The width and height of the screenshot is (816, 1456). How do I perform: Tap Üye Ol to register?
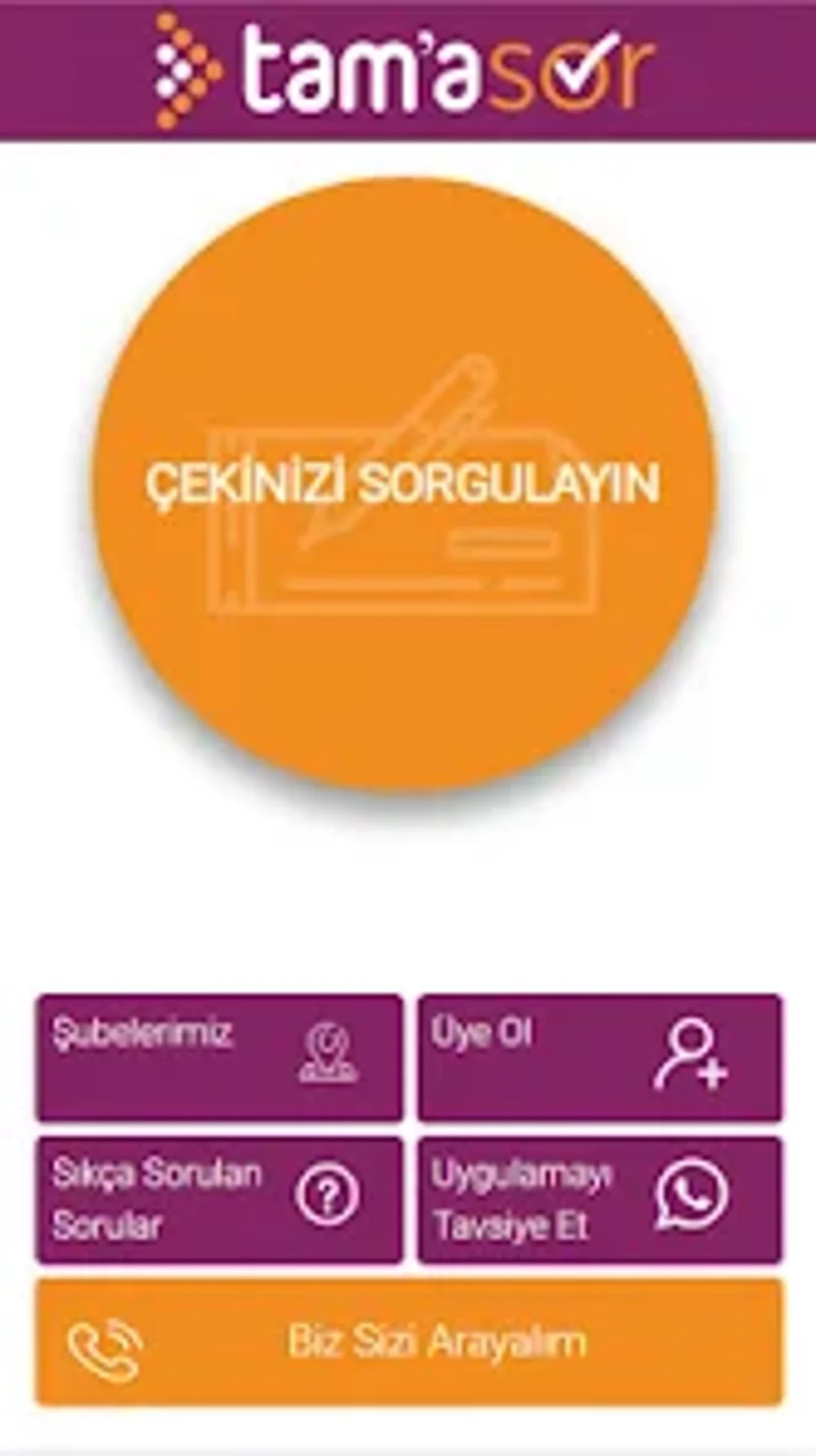pos(598,1057)
